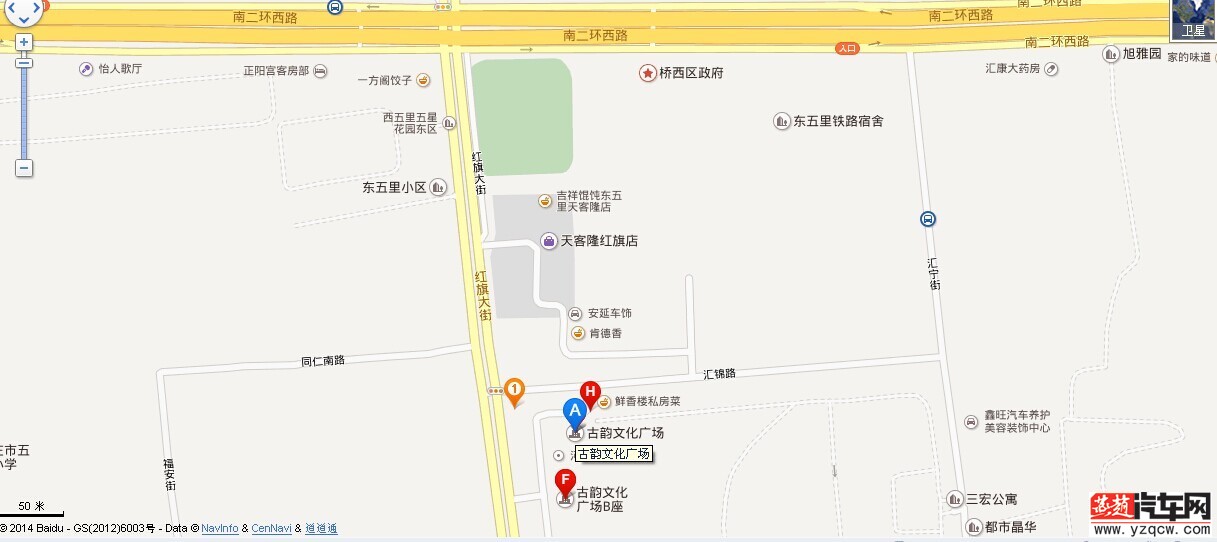Select the red marker H
Image resolution: width=1217 pixels, height=542 pixels.
[590, 393]
